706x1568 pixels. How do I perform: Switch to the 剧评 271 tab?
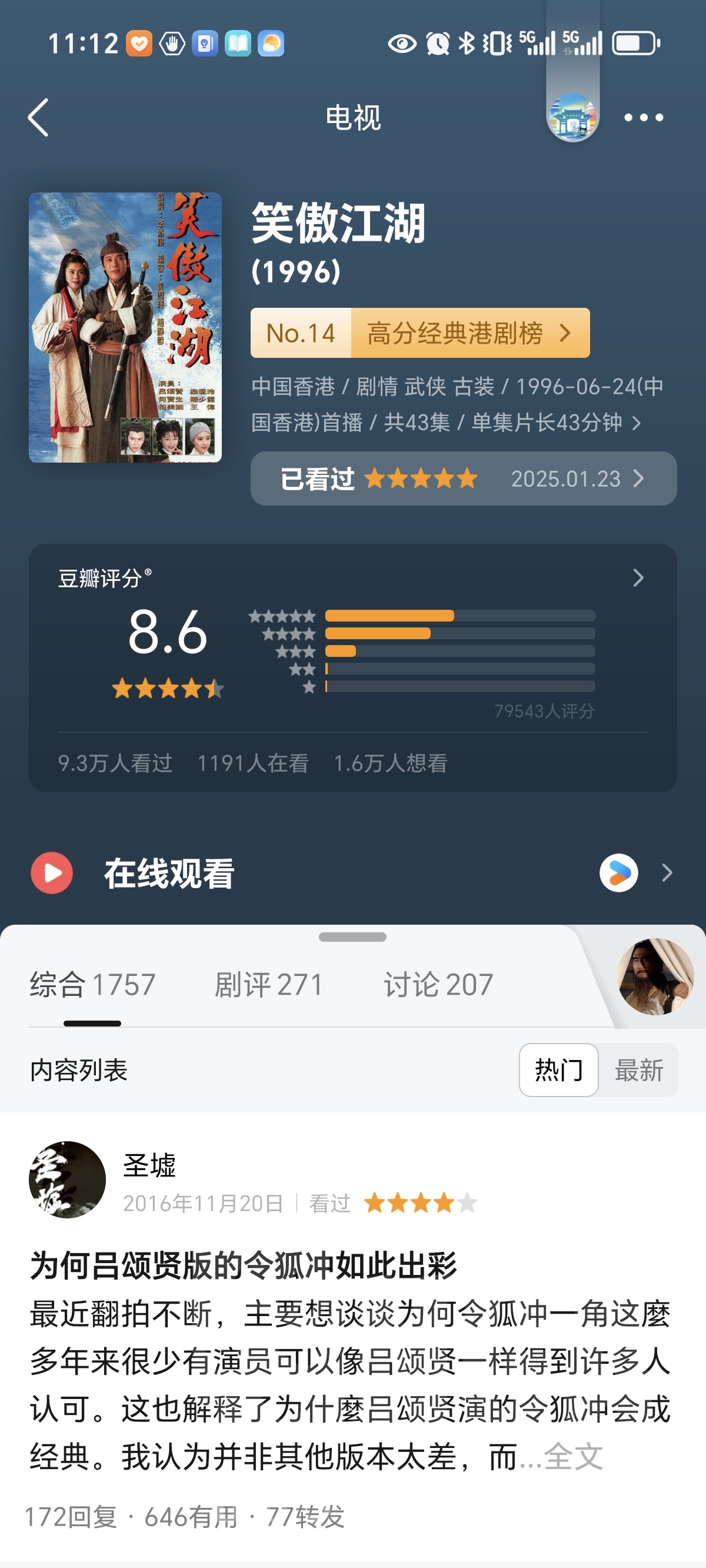pyautogui.click(x=268, y=984)
